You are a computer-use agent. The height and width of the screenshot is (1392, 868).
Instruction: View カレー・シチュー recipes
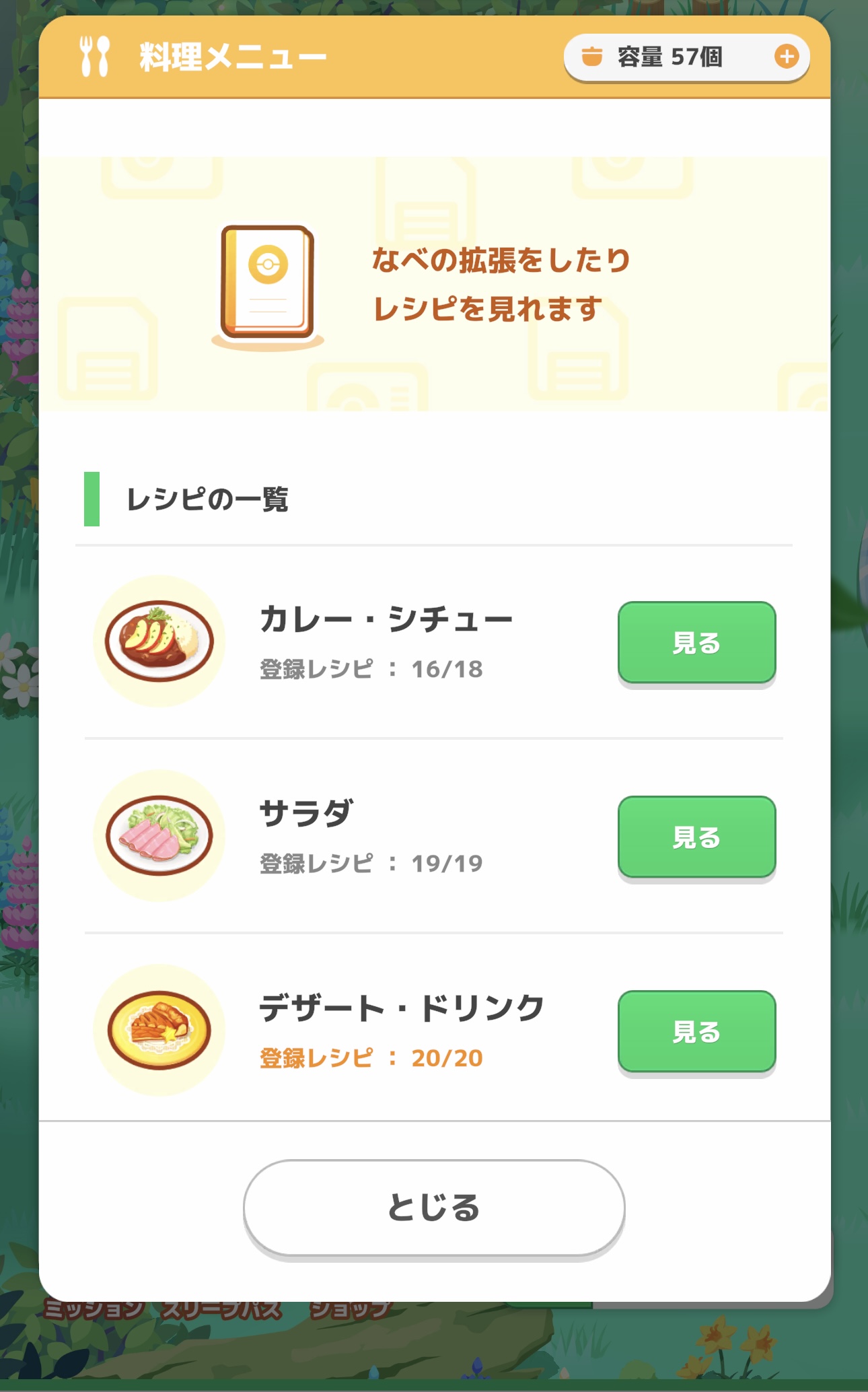(696, 643)
